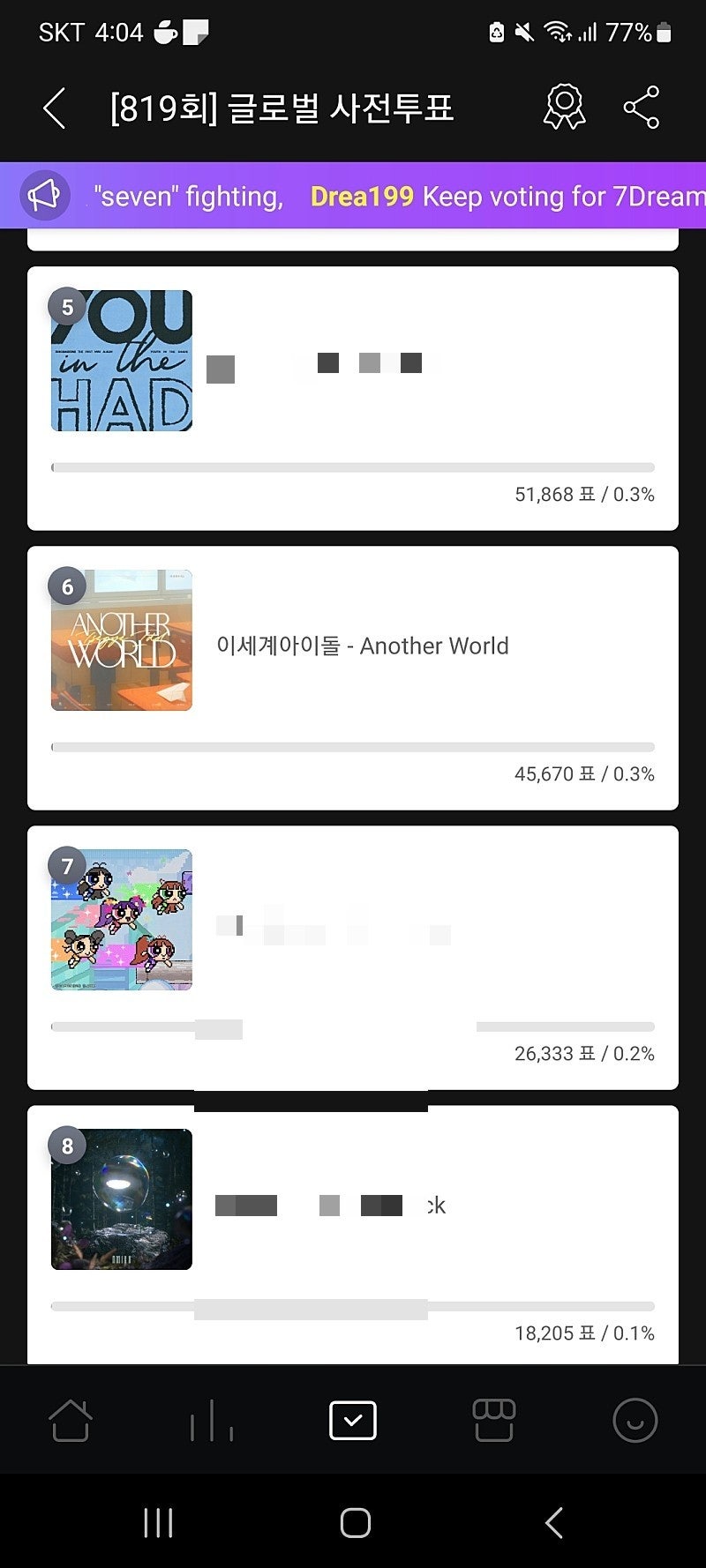
Task: Share this voting page
Action: pyautogui.click(x=642, y=108)
